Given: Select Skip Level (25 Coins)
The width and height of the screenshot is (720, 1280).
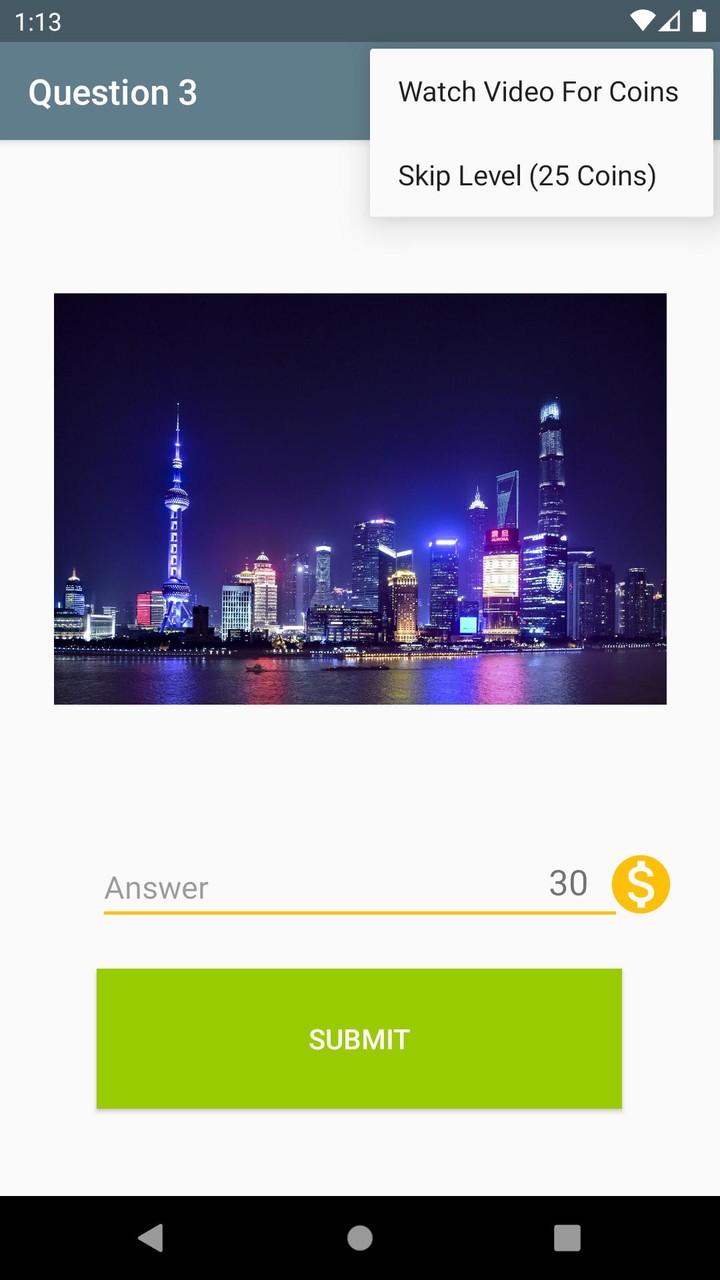Looking at the screenshot, I should tap(527, 175).
